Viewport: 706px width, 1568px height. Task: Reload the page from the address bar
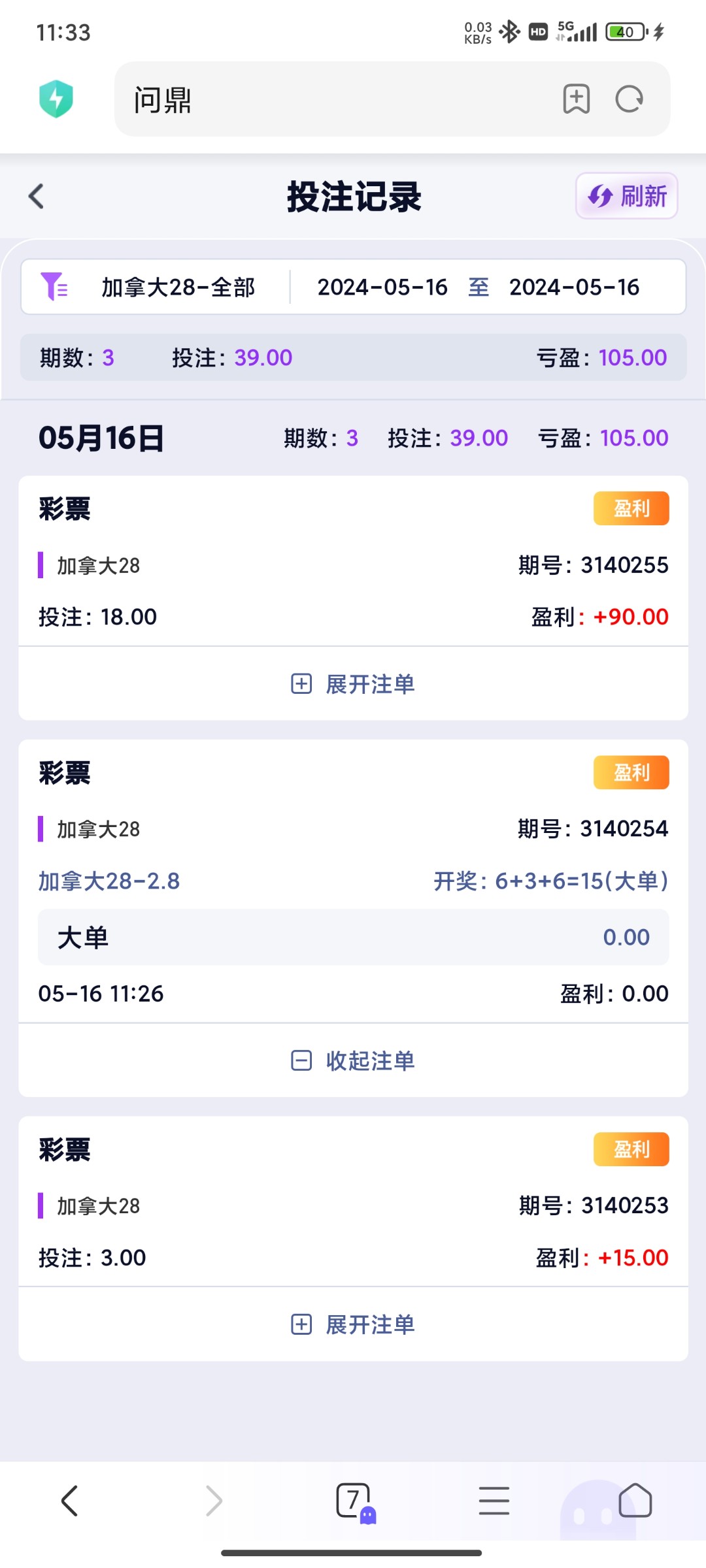629,99
